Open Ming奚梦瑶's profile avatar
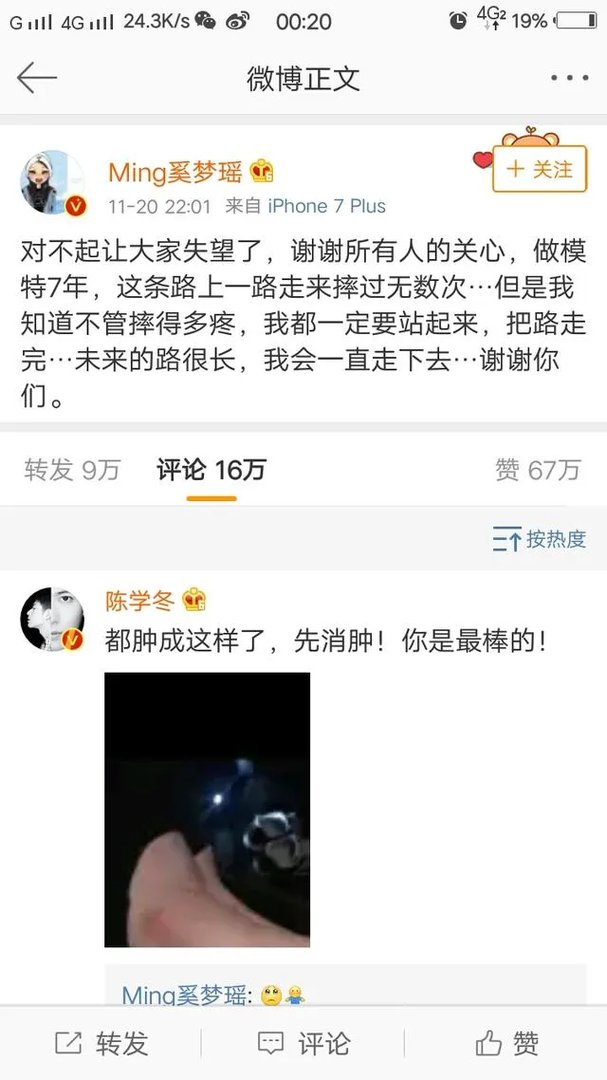Viewport: 607px width, 1080px height. click(52, 183)
